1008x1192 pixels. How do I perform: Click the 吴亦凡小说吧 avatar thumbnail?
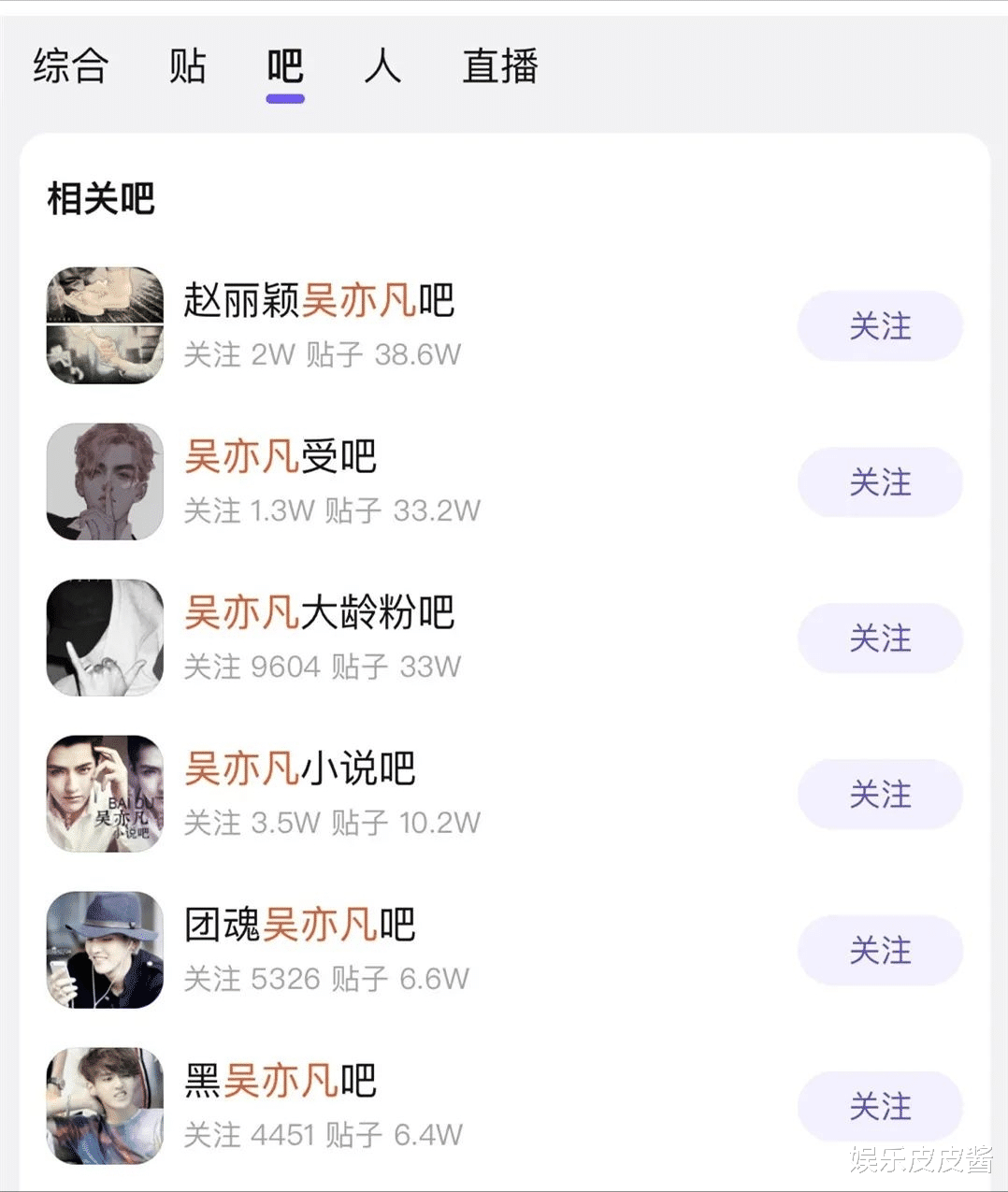pyautogui.click(x=104, y=794)
